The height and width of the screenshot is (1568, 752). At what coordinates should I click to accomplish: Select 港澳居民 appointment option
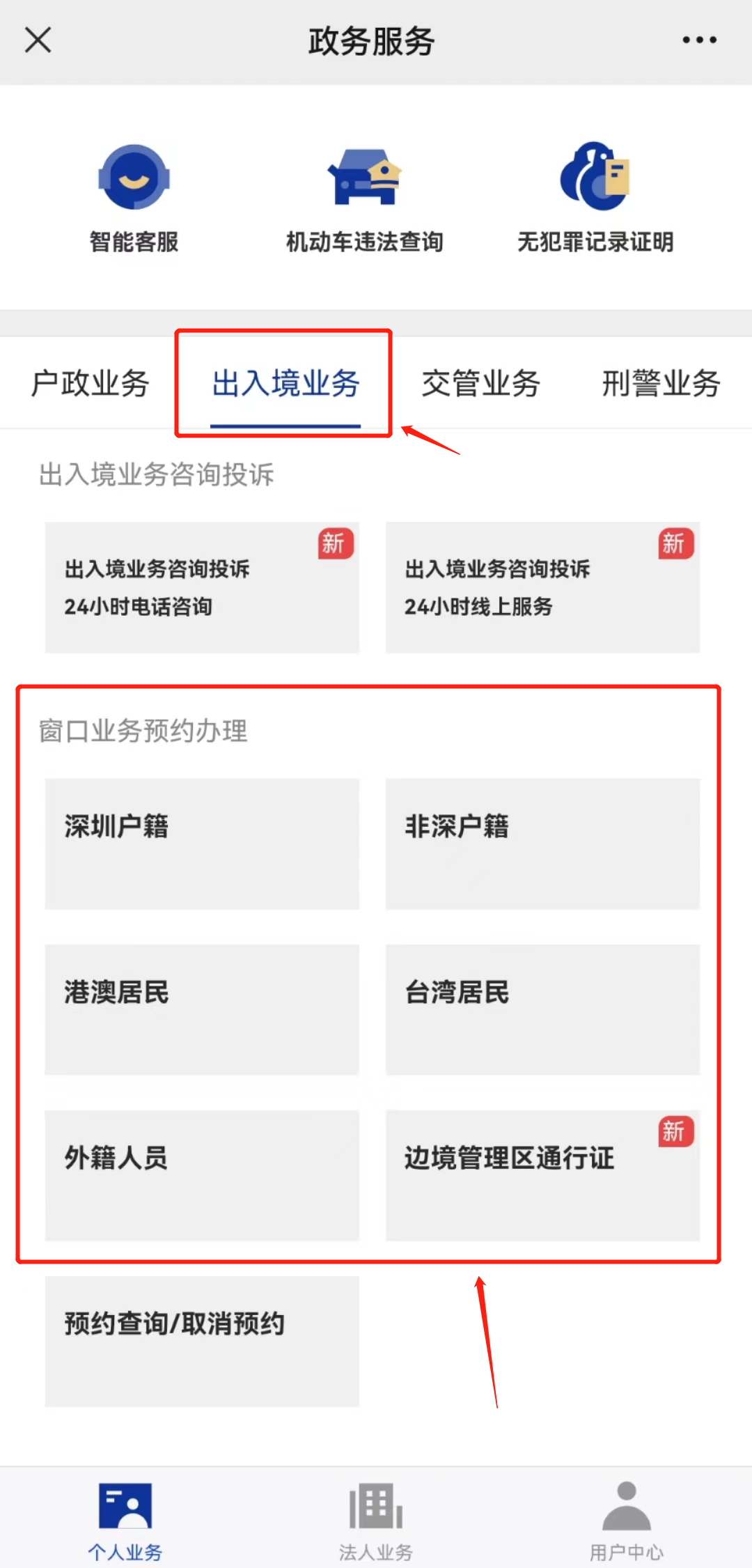202,1009
